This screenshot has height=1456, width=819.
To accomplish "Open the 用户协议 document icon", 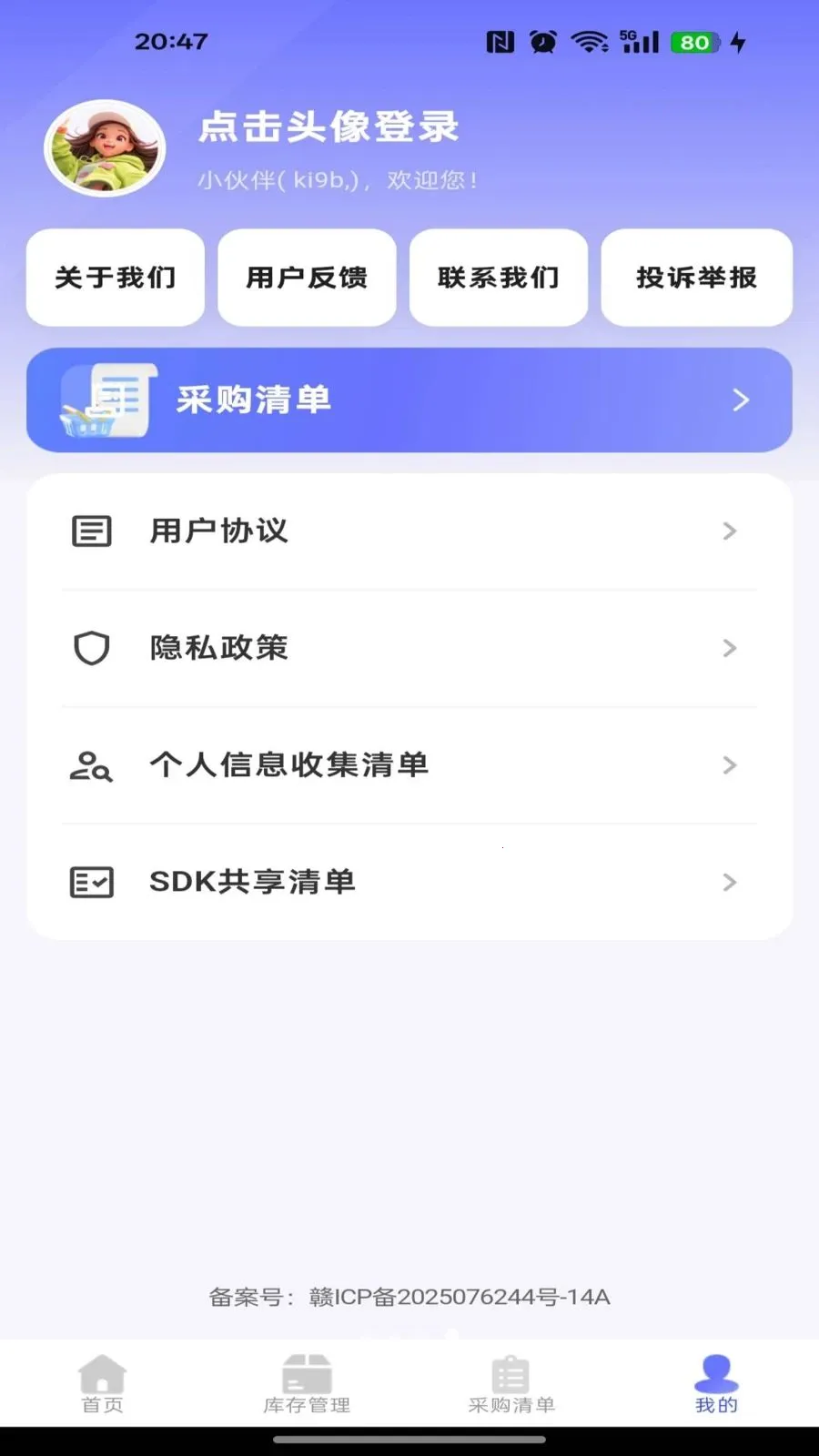I will tap(91, 531).
